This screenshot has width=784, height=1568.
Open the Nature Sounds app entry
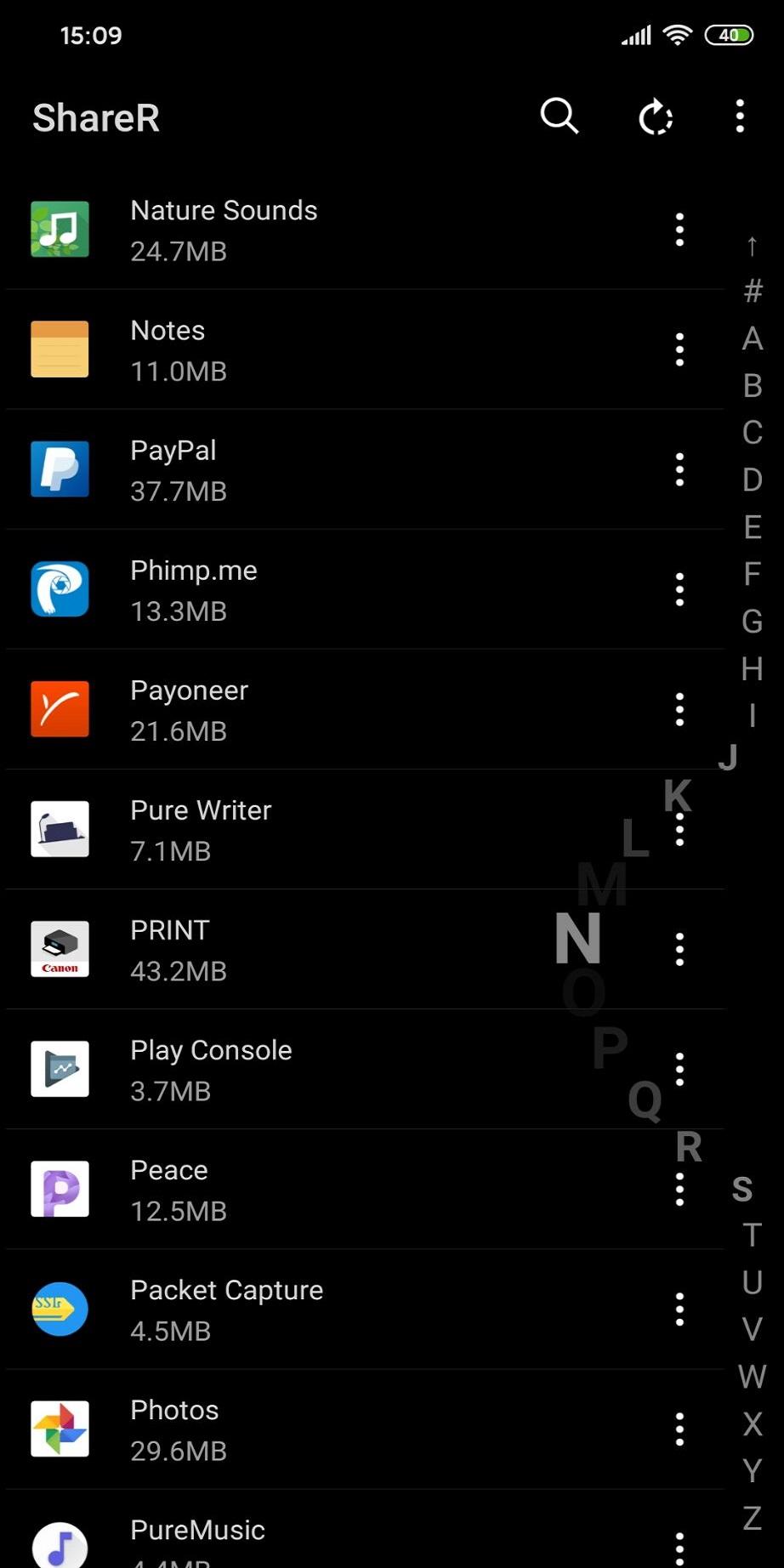tap(366, 230)
